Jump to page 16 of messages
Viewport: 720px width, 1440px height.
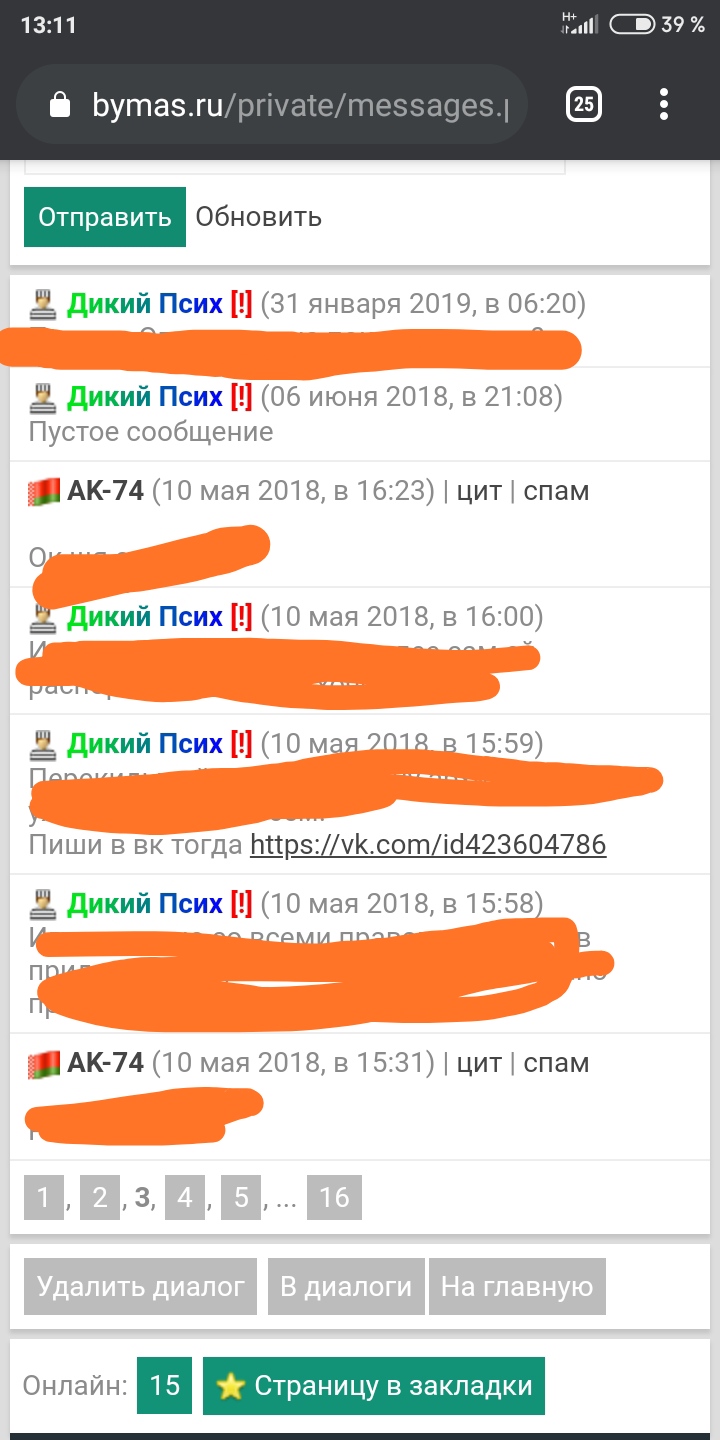(334, 1198)
